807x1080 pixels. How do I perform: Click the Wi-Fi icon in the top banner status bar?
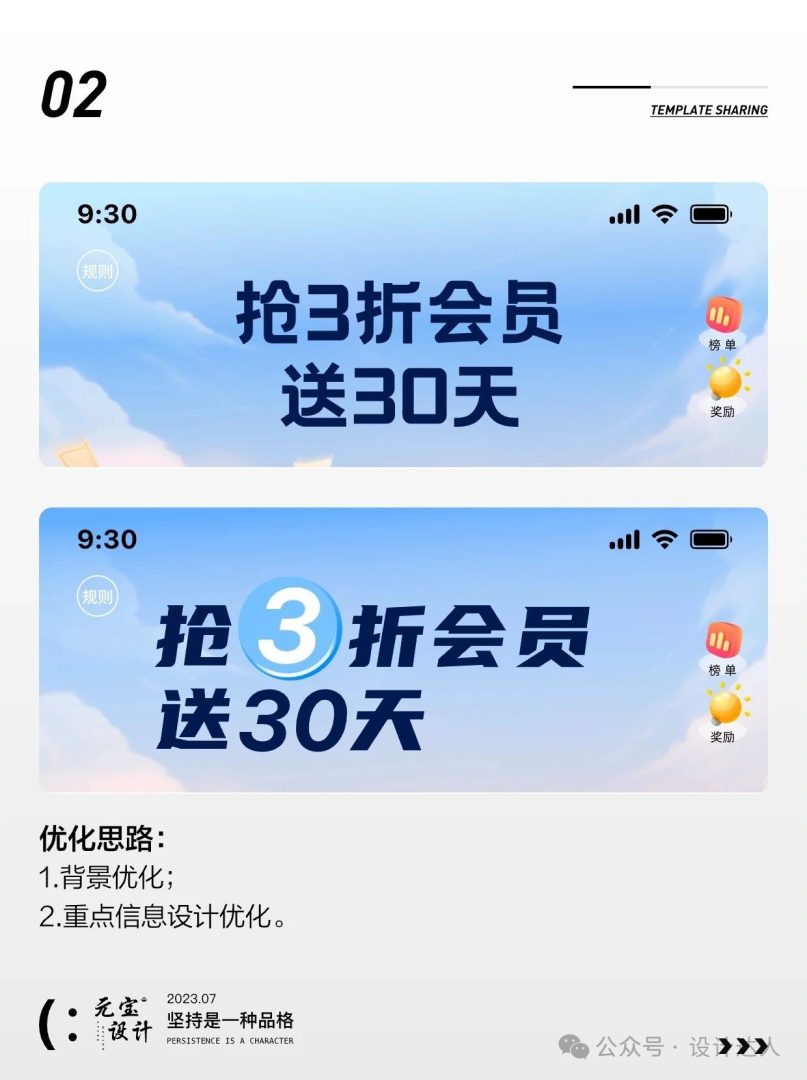point(662,213)
